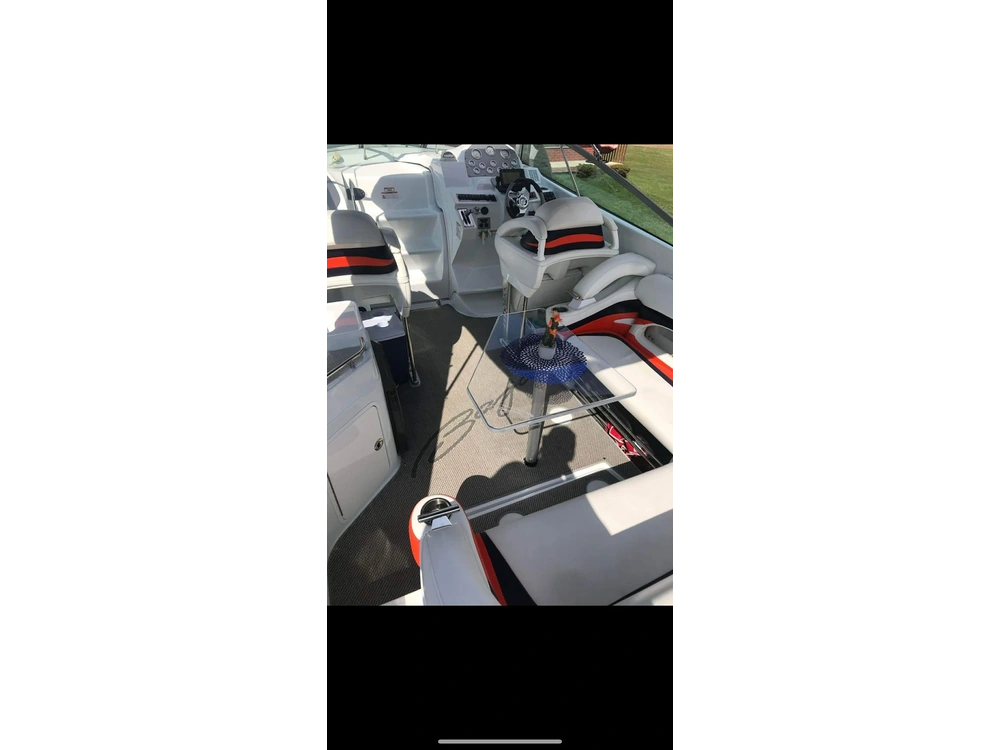
Task: Tap the boat photo to show viewer controls
Action: tap(500, 375)
